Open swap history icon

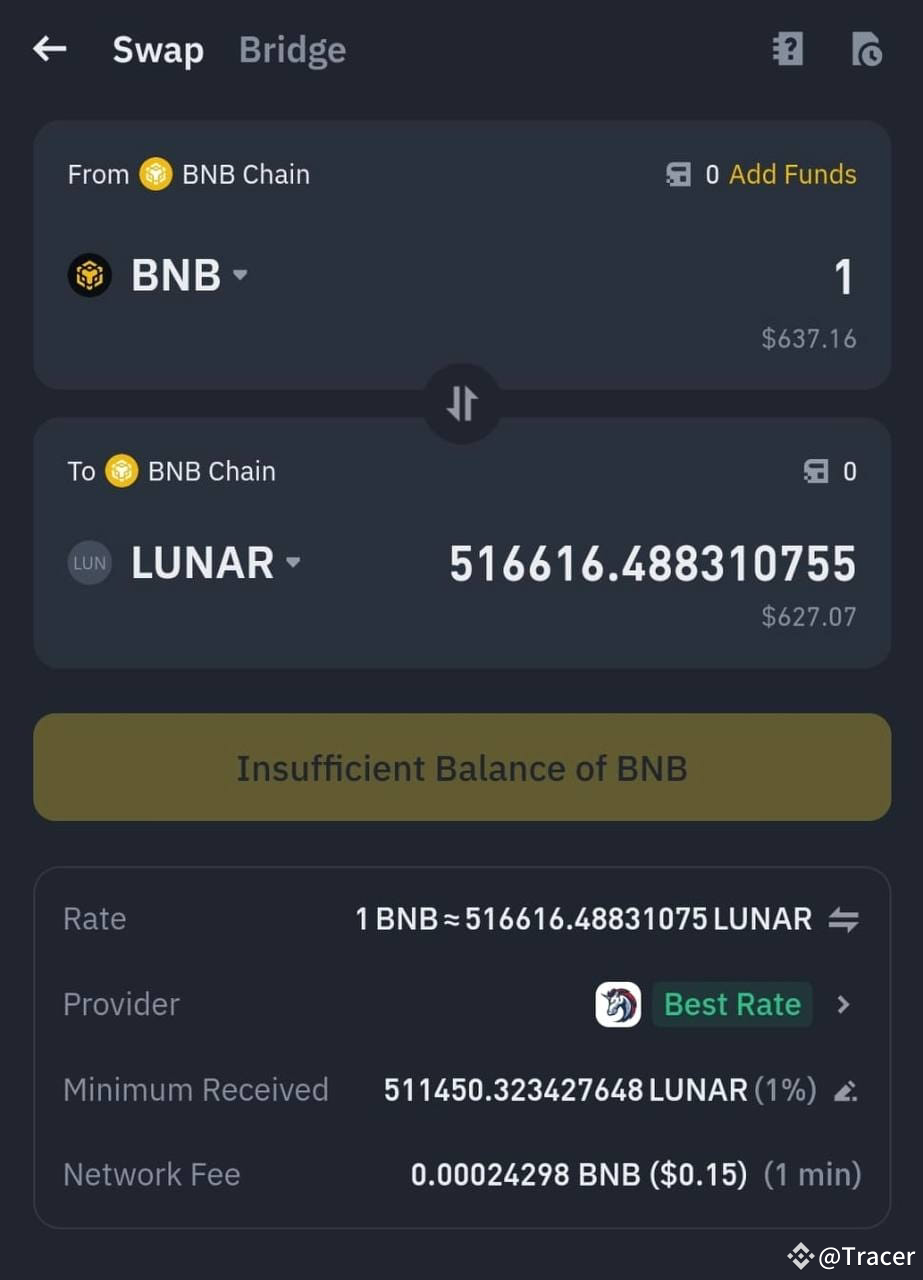coord(866,49)
